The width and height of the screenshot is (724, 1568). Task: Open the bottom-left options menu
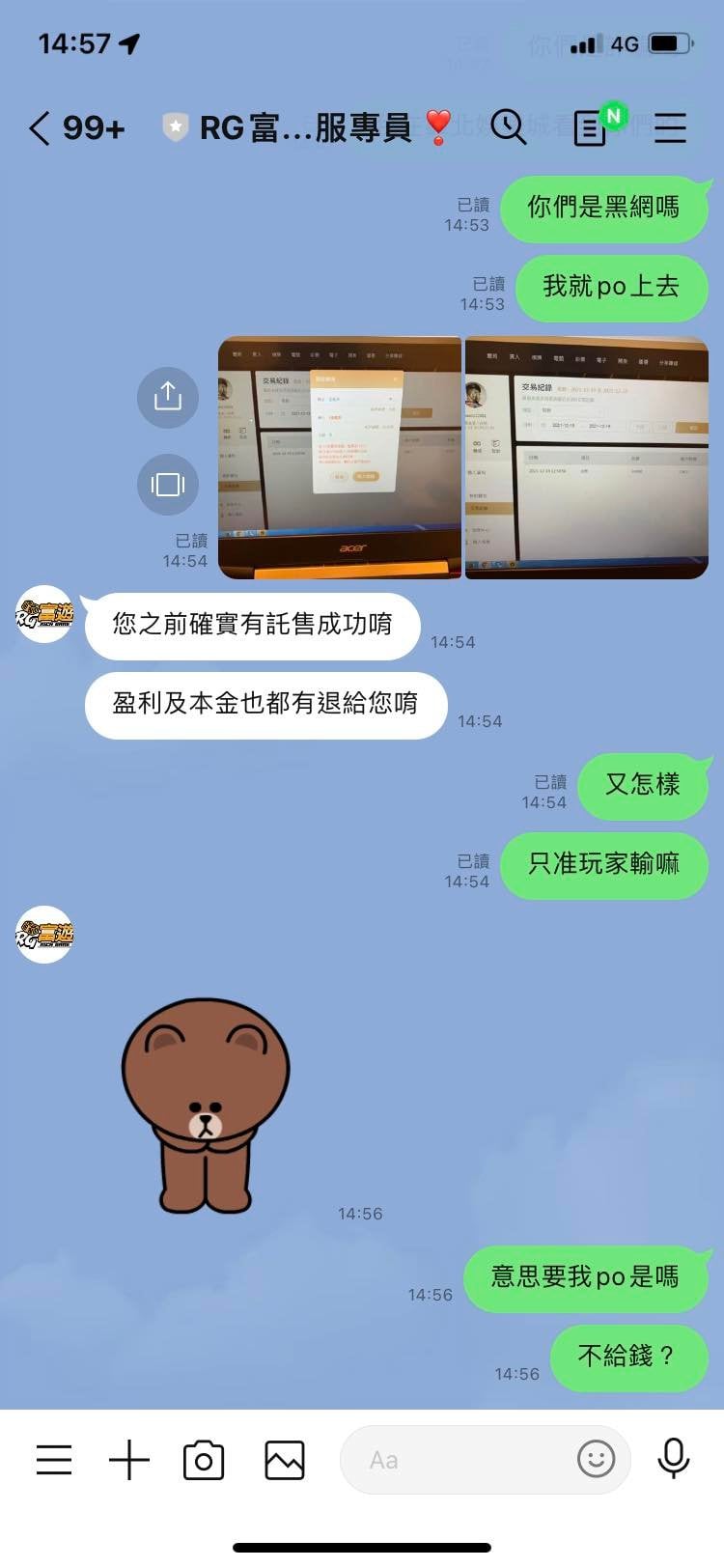[54, 1460]
